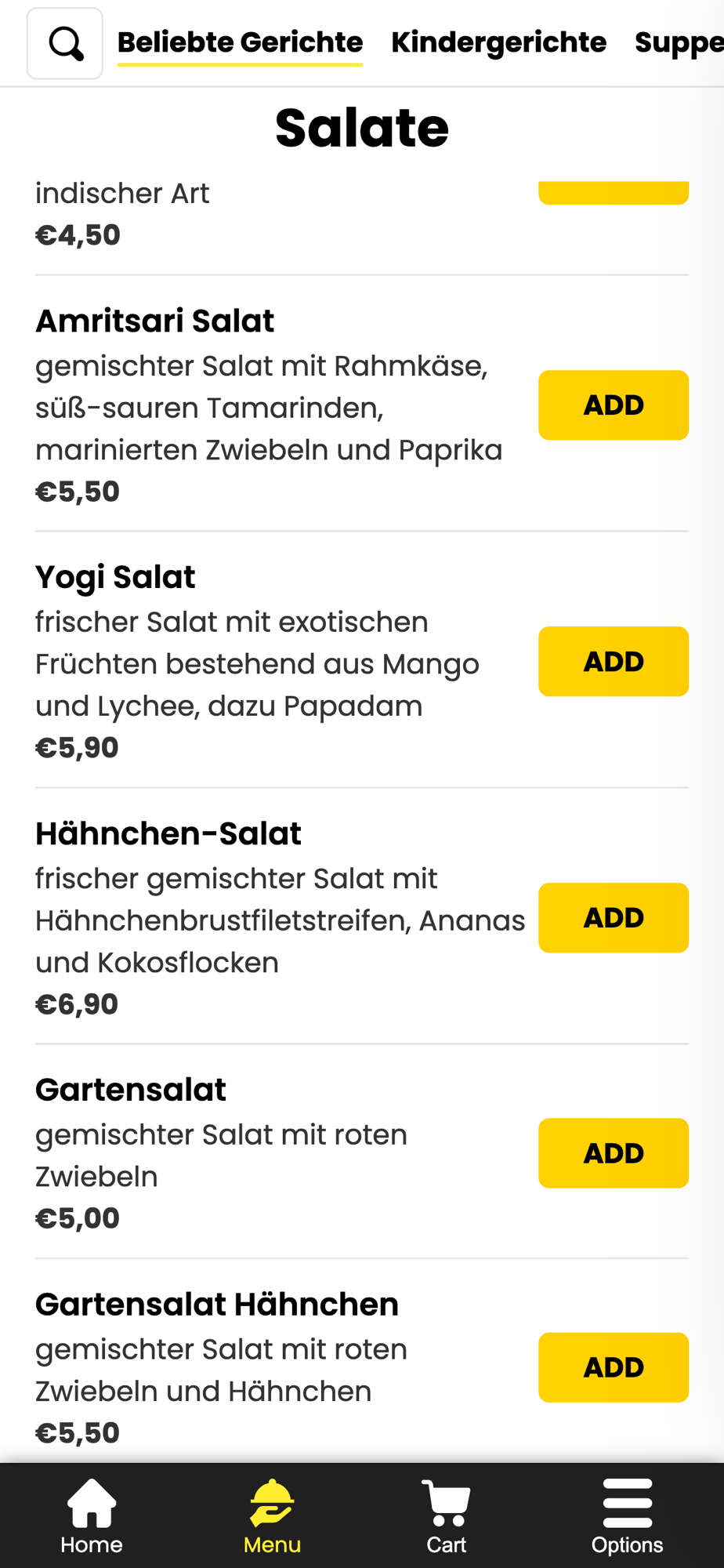
Task: Add Hähnchen-Salat to the order
Action: click(614, 918)
